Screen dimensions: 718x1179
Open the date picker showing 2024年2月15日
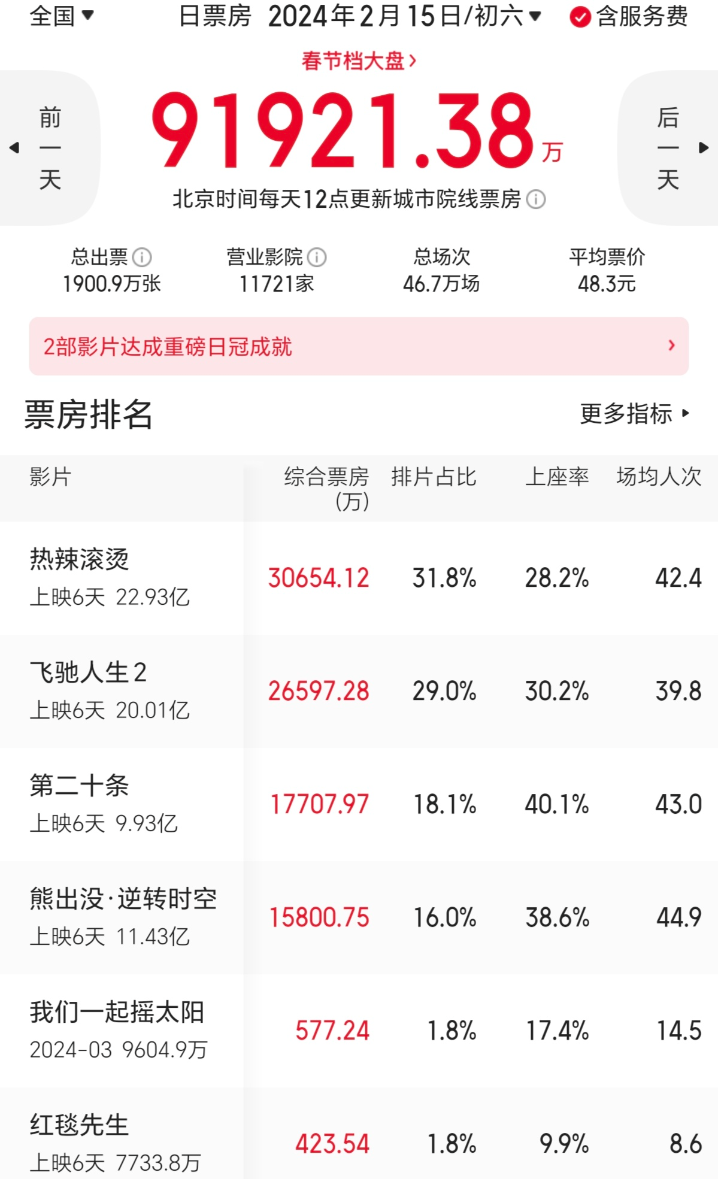(x=404, y=16)
